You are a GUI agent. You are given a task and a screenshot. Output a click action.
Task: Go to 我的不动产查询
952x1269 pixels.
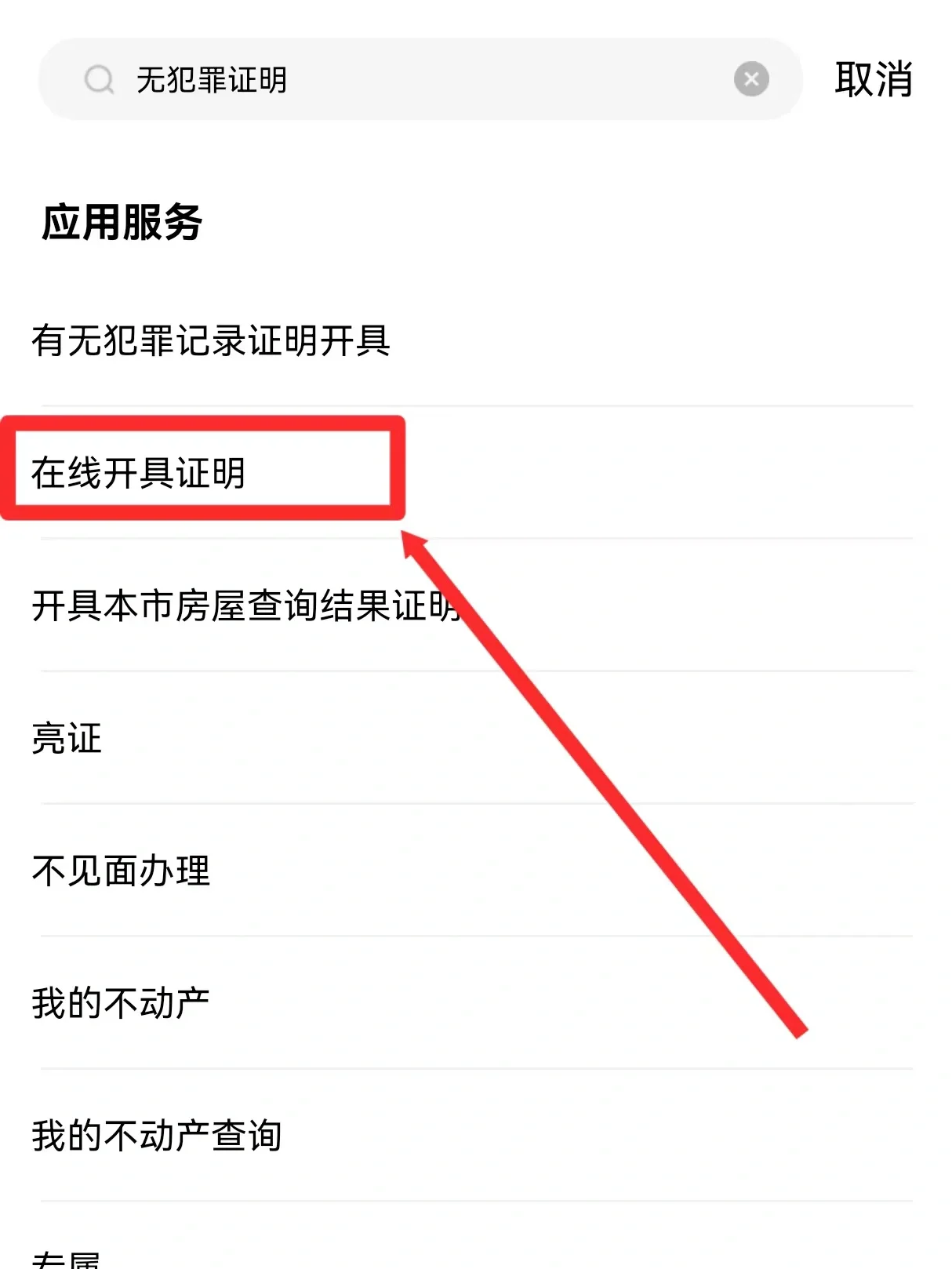coord(157,1136)
